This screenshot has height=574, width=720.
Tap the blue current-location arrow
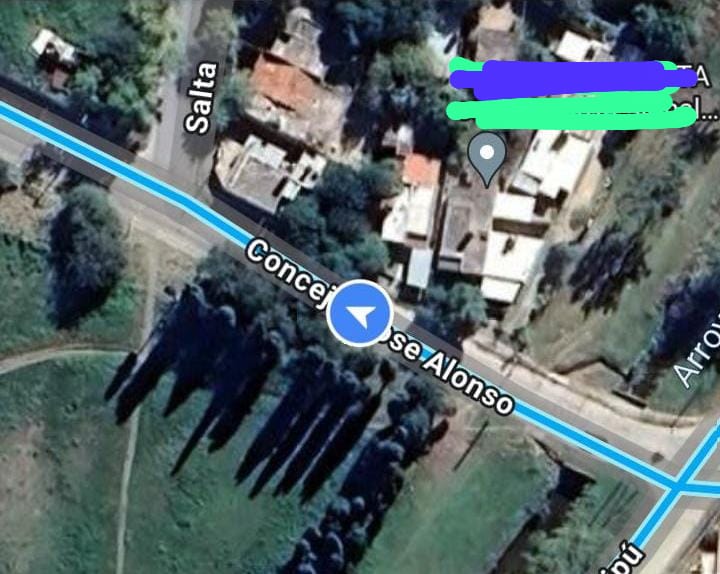coord(360,315)
